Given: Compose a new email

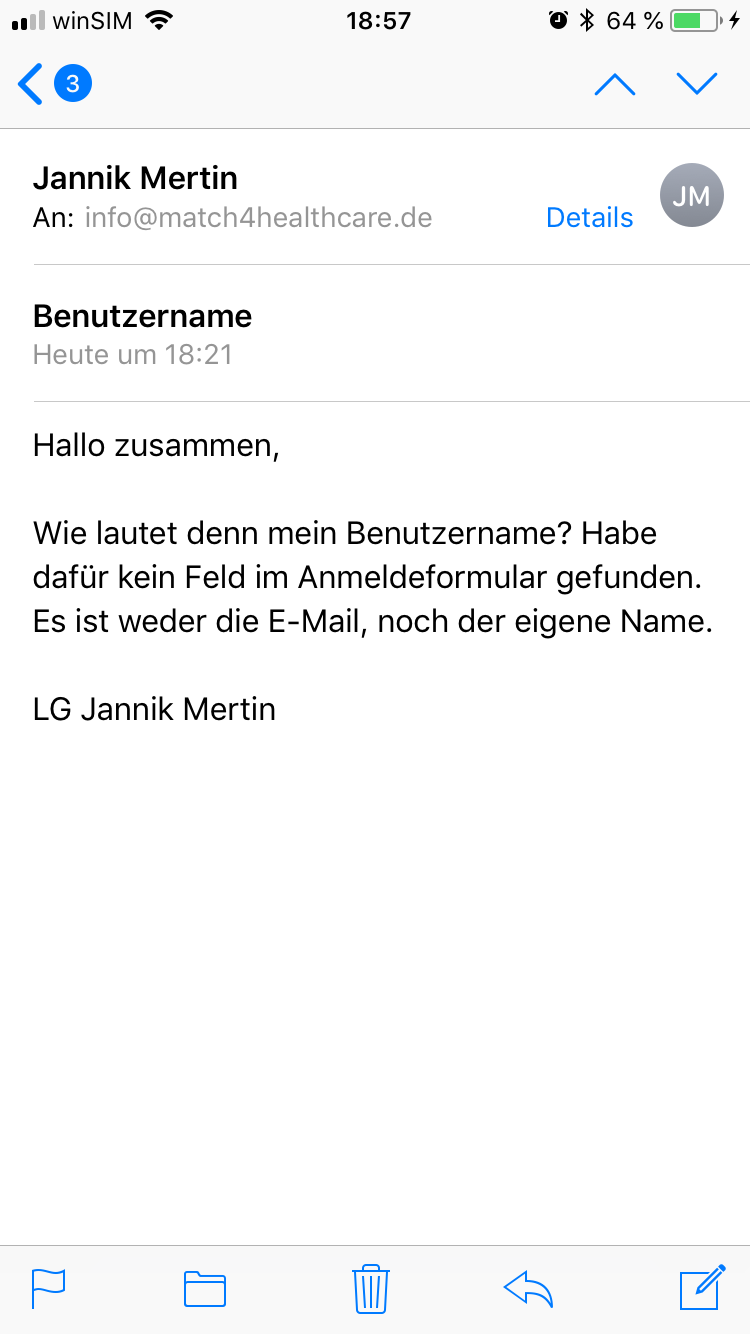Looking at the screenshot, I should pyautogui.click(x=701, y=1287).
